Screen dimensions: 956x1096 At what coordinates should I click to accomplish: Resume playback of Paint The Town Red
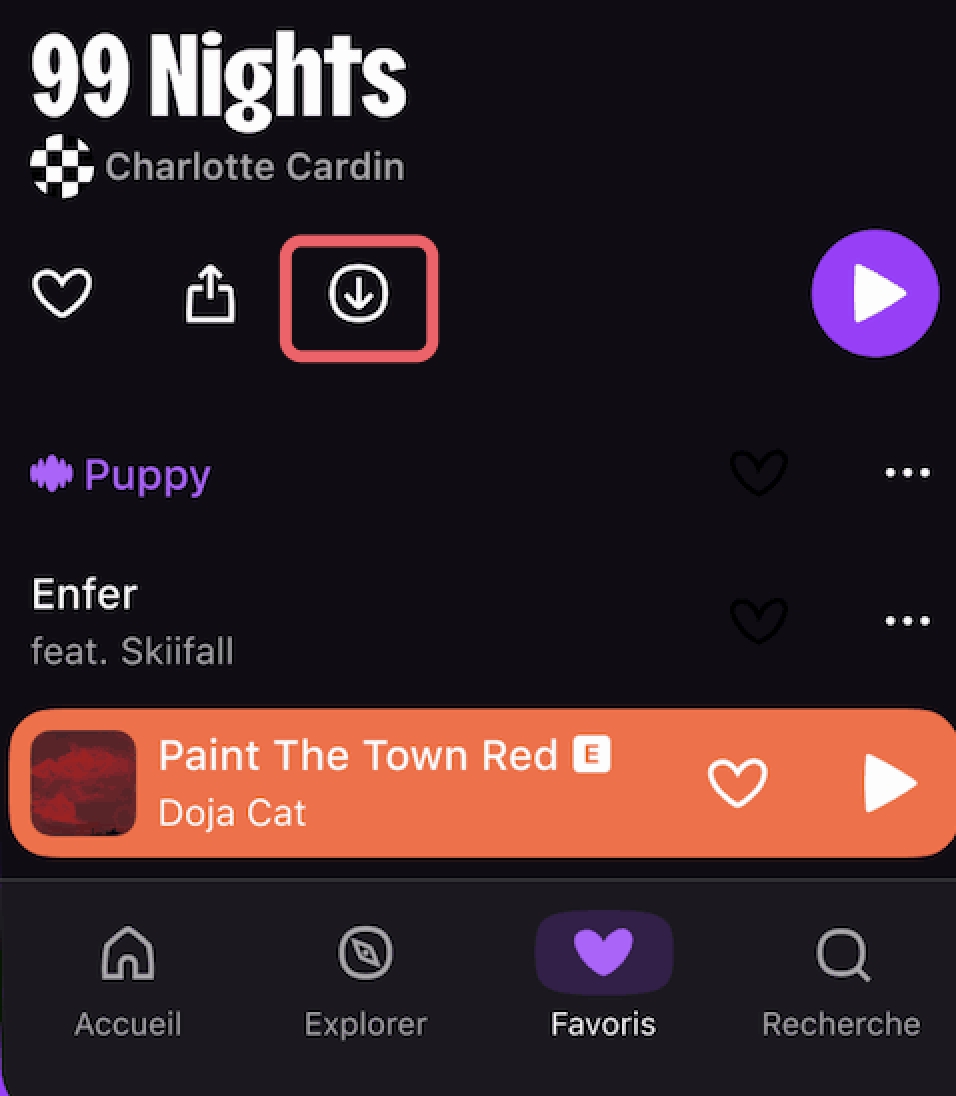889,782
